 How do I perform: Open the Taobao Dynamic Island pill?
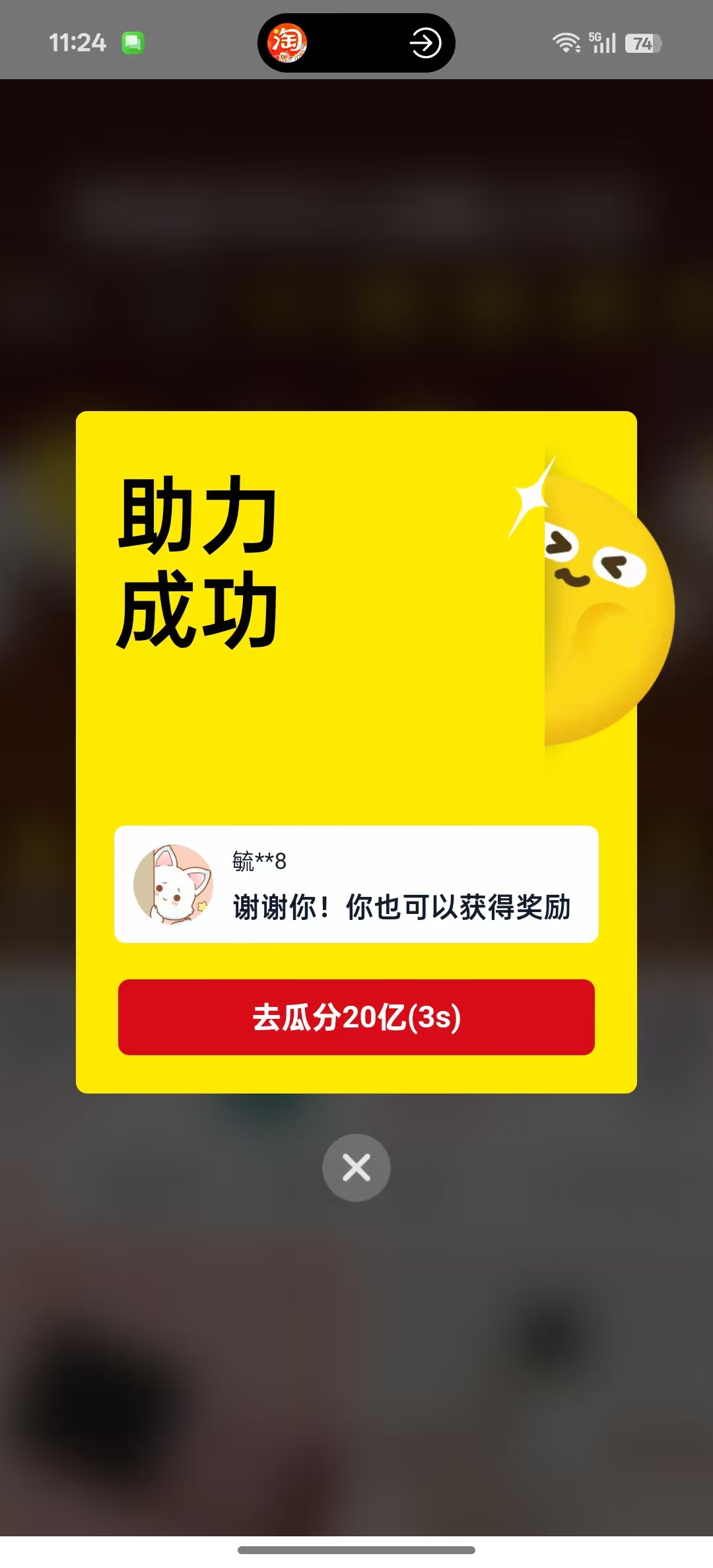356,44
